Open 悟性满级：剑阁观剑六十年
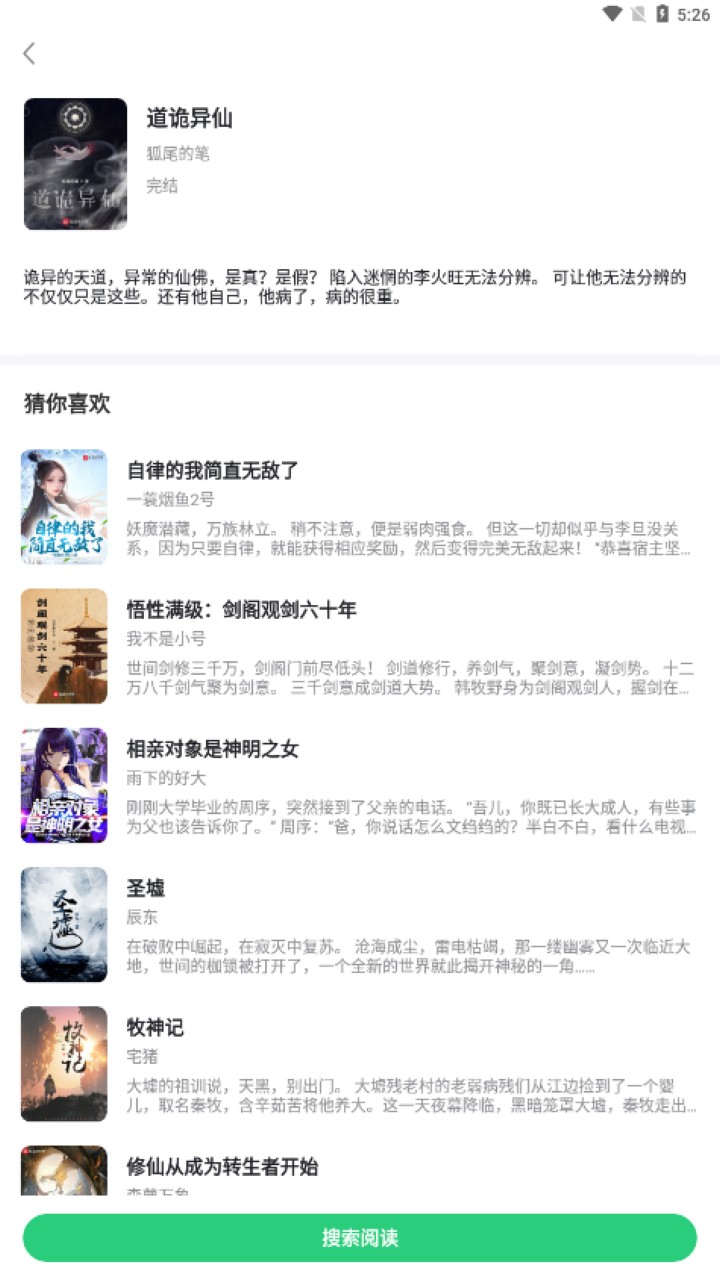This screenshot has width=720, height=1280. (241, 610)
